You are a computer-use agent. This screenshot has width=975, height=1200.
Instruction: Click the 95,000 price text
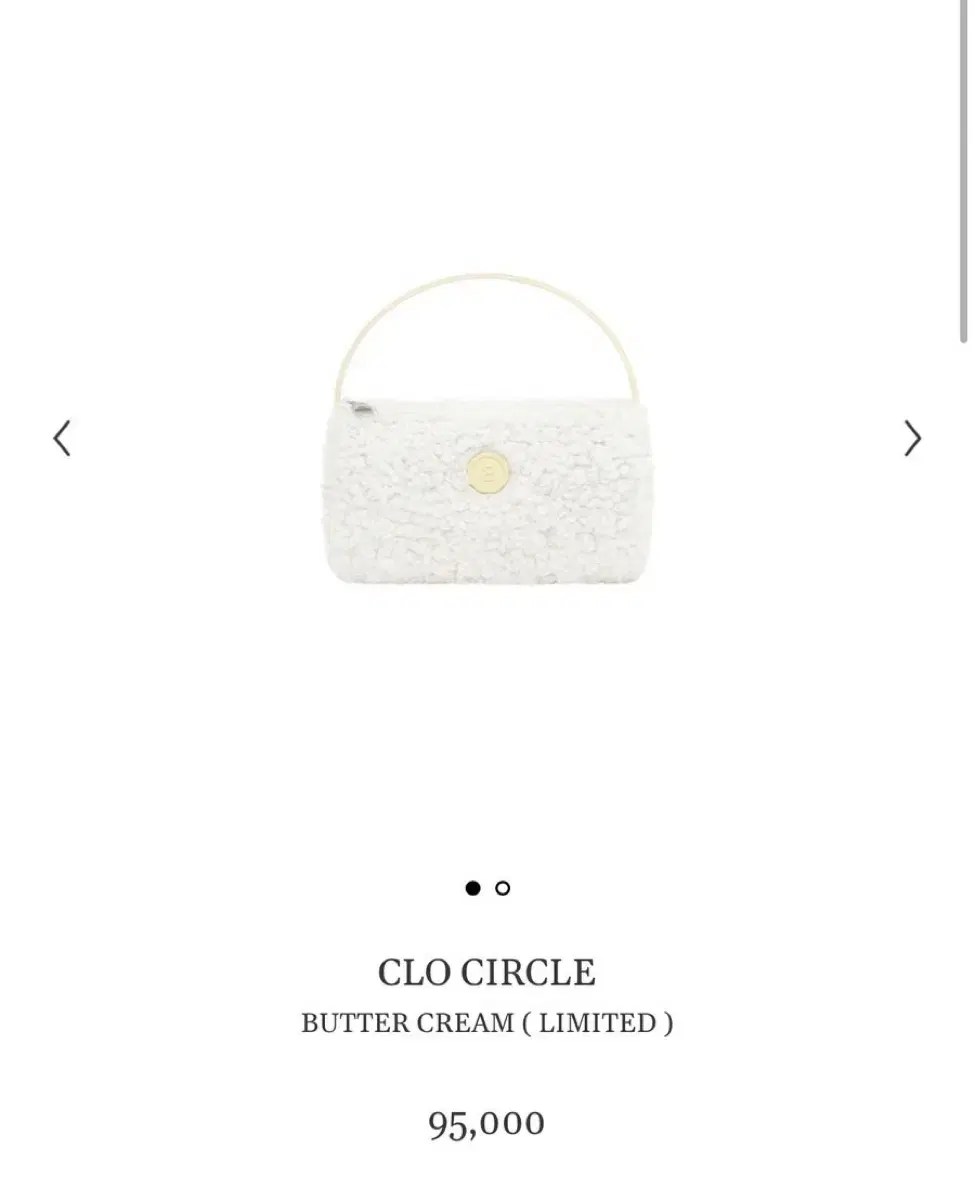tap(487, 1124)
